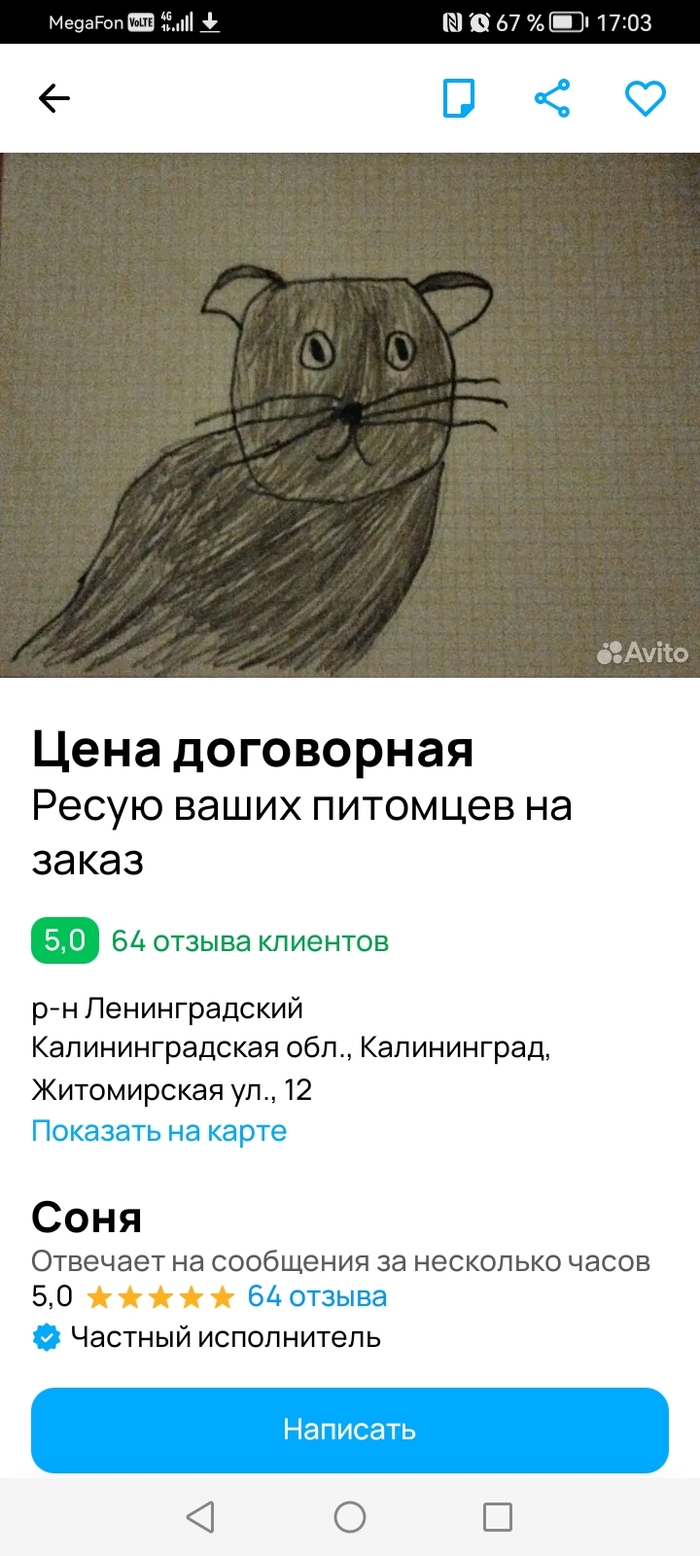Open the 64 отзыва клиентов reviews
Viewport: 700px width, 1556px height.
pos(249,941)
